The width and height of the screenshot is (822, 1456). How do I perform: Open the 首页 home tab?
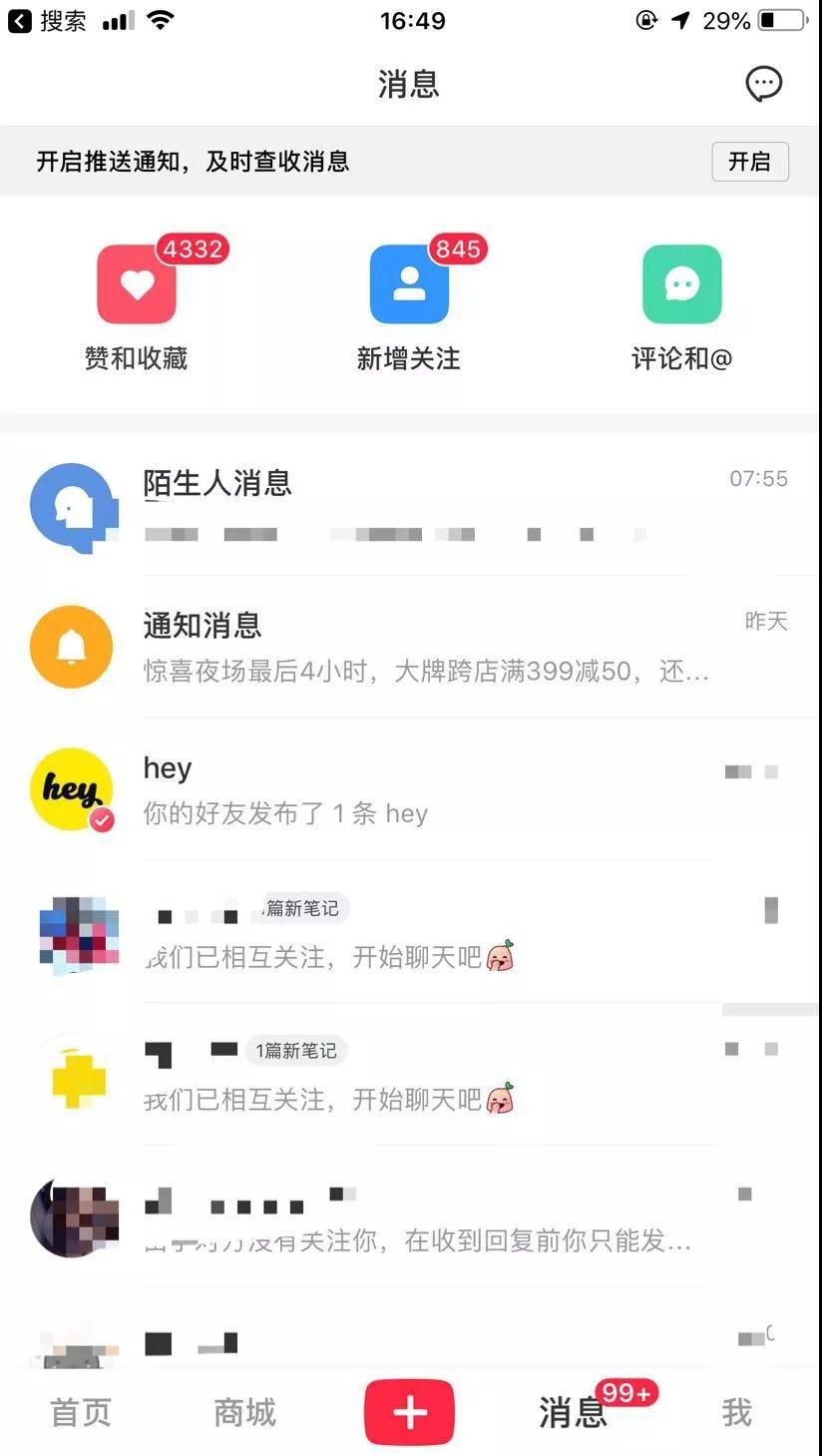pos(80,1411)
